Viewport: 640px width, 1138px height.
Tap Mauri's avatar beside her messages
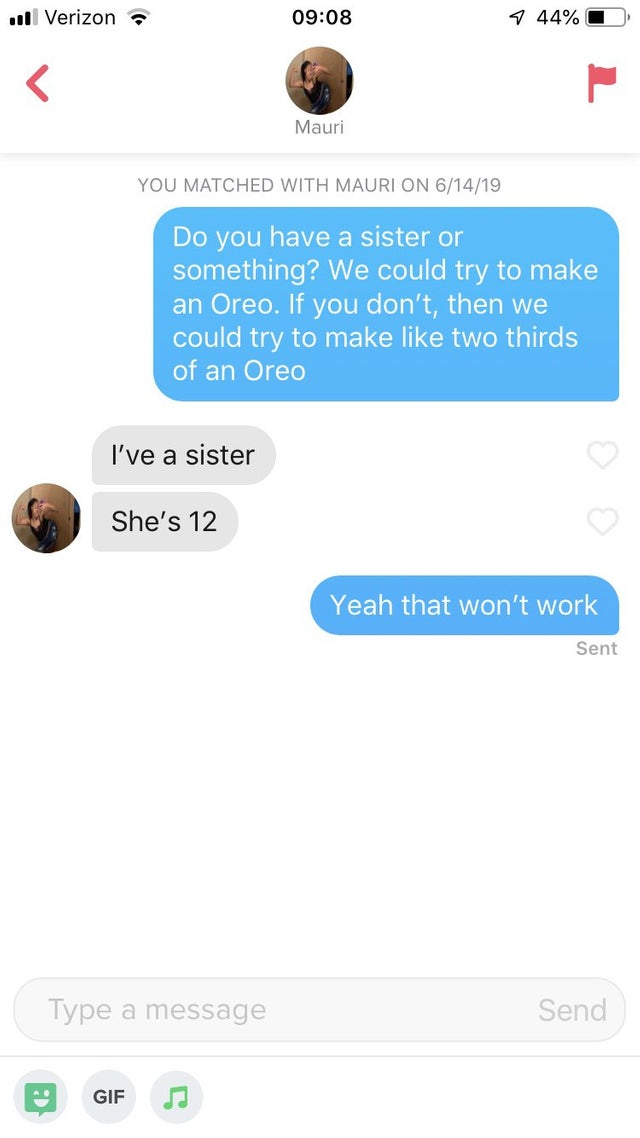(46, 518)
